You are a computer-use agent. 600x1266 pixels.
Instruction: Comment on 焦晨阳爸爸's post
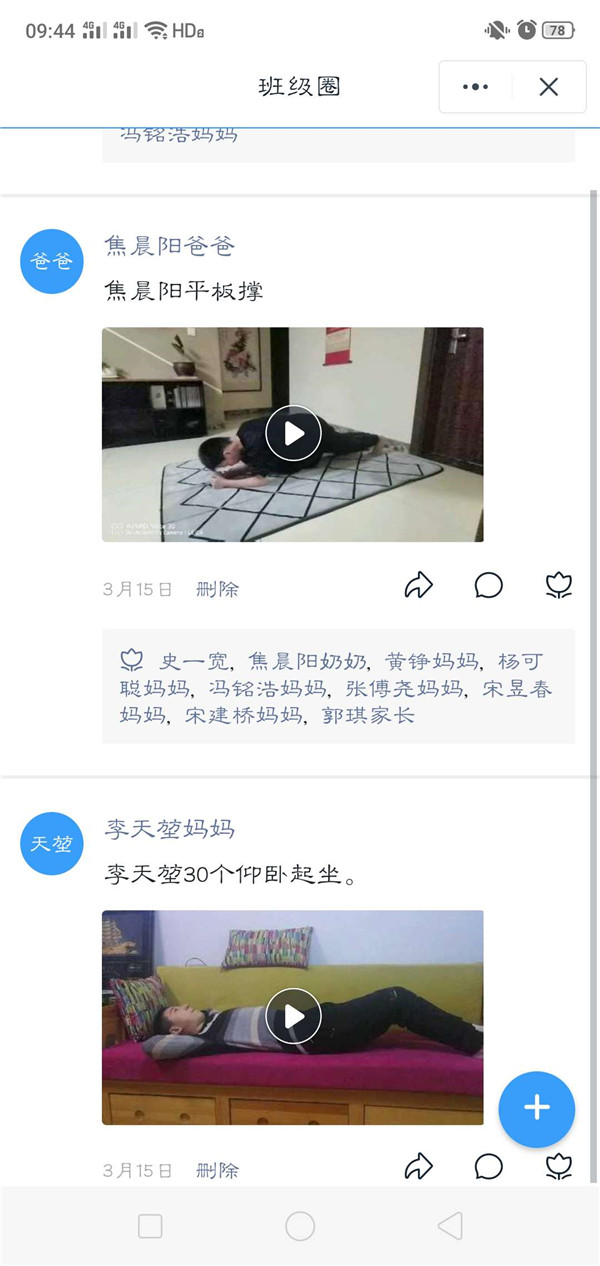pyautogui.click(x=488, y=586)
